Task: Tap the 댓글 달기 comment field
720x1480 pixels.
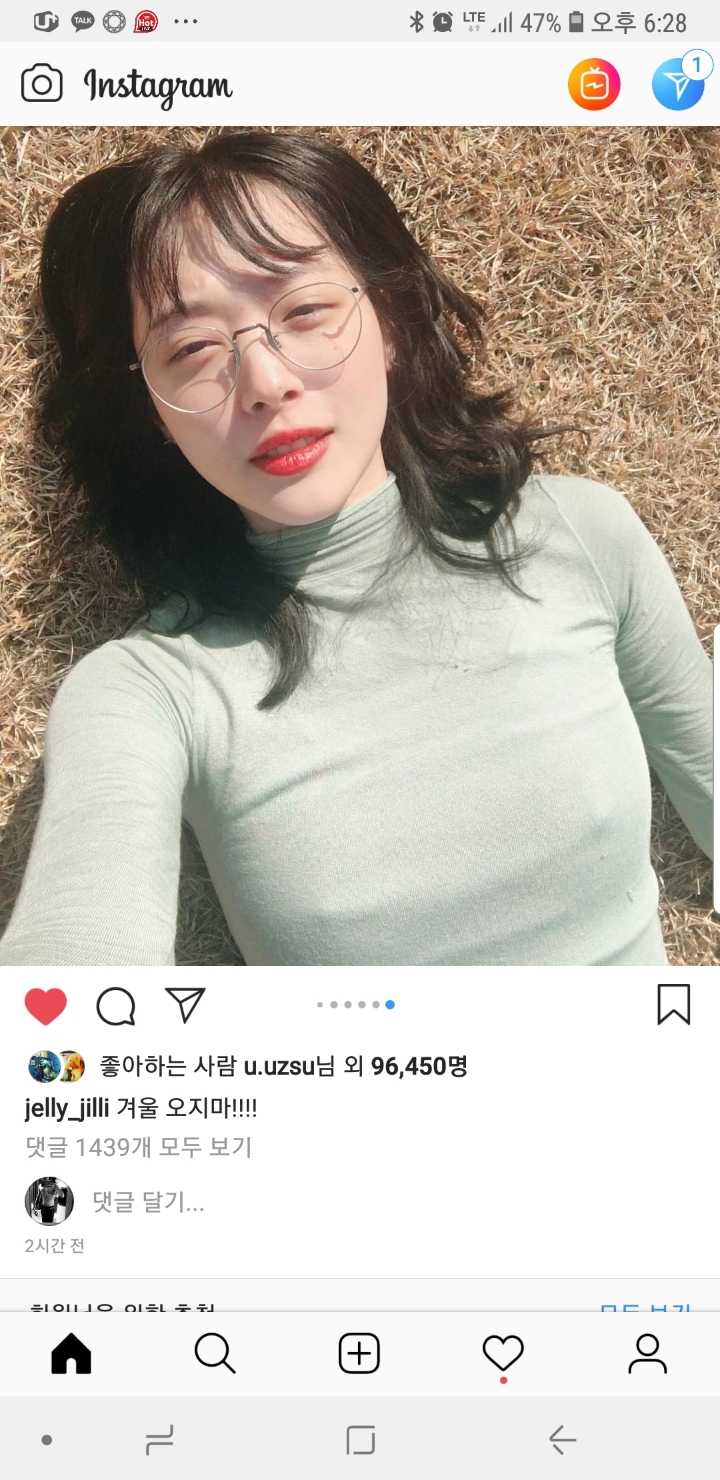Action: click(148, 1202)
